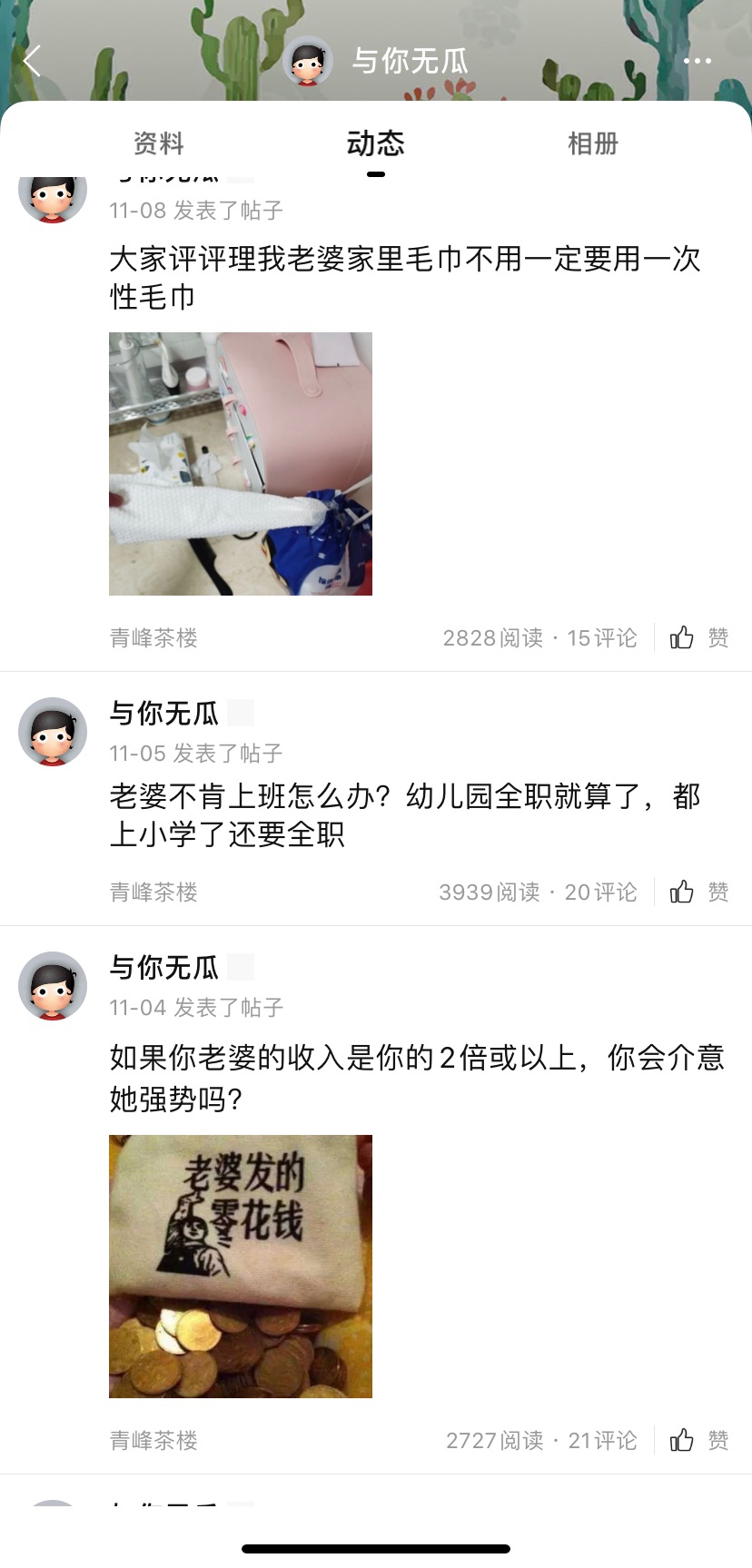Screen dimensions: 752x1568
Task: Switch to the 相册 tab
Action: pyautogui.click(x=592, y=143)
